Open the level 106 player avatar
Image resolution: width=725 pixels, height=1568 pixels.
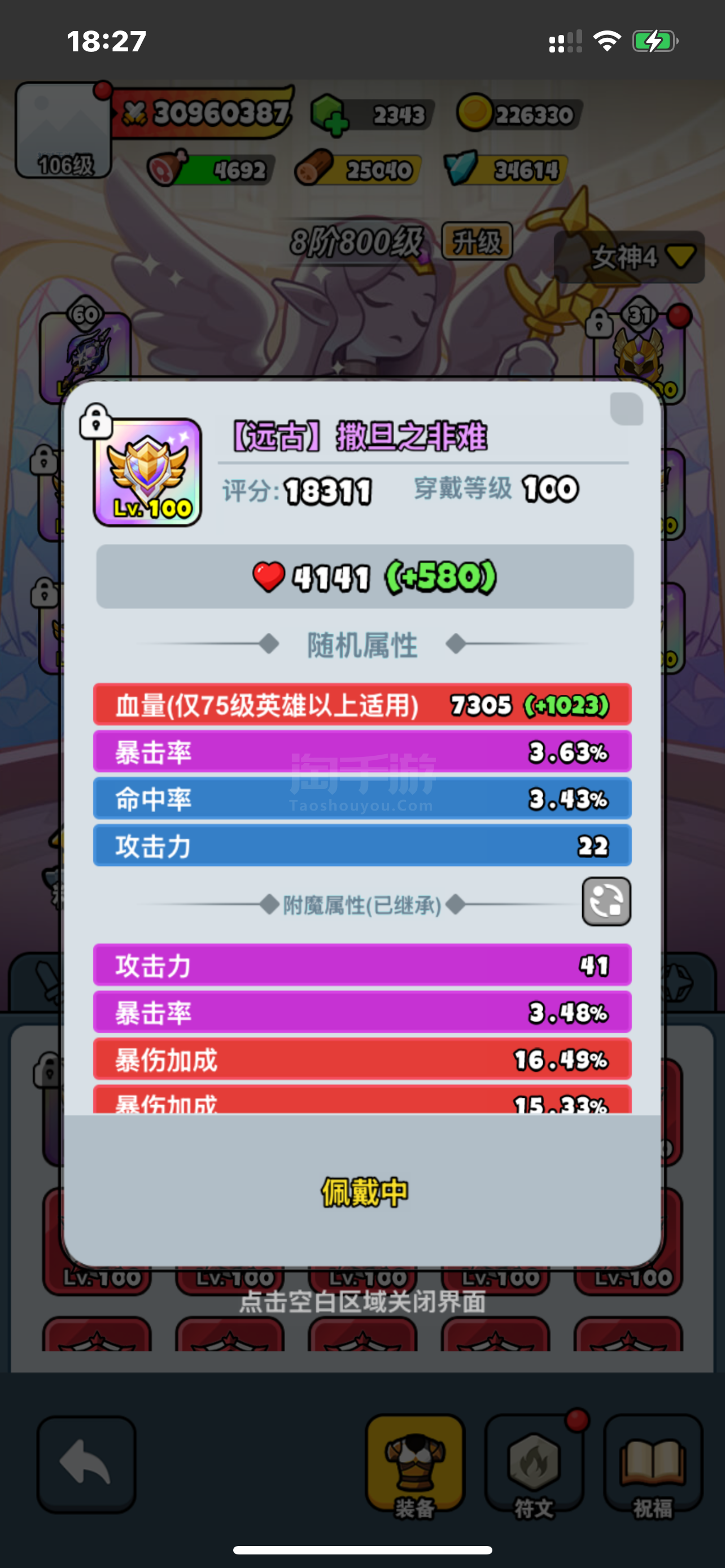[x=63, y=130]
